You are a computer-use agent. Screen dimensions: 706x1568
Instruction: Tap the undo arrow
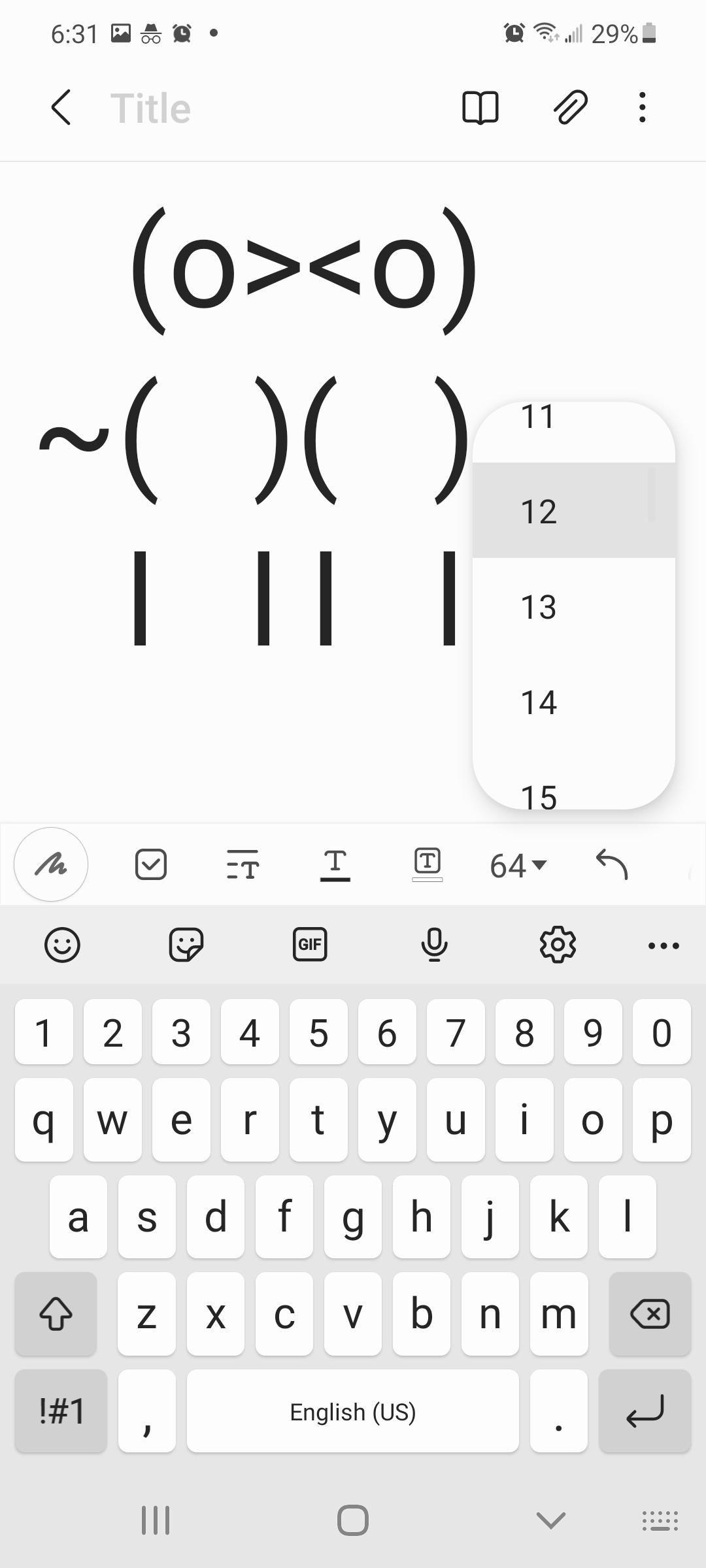pyautogui.click(x=612, y=864)
